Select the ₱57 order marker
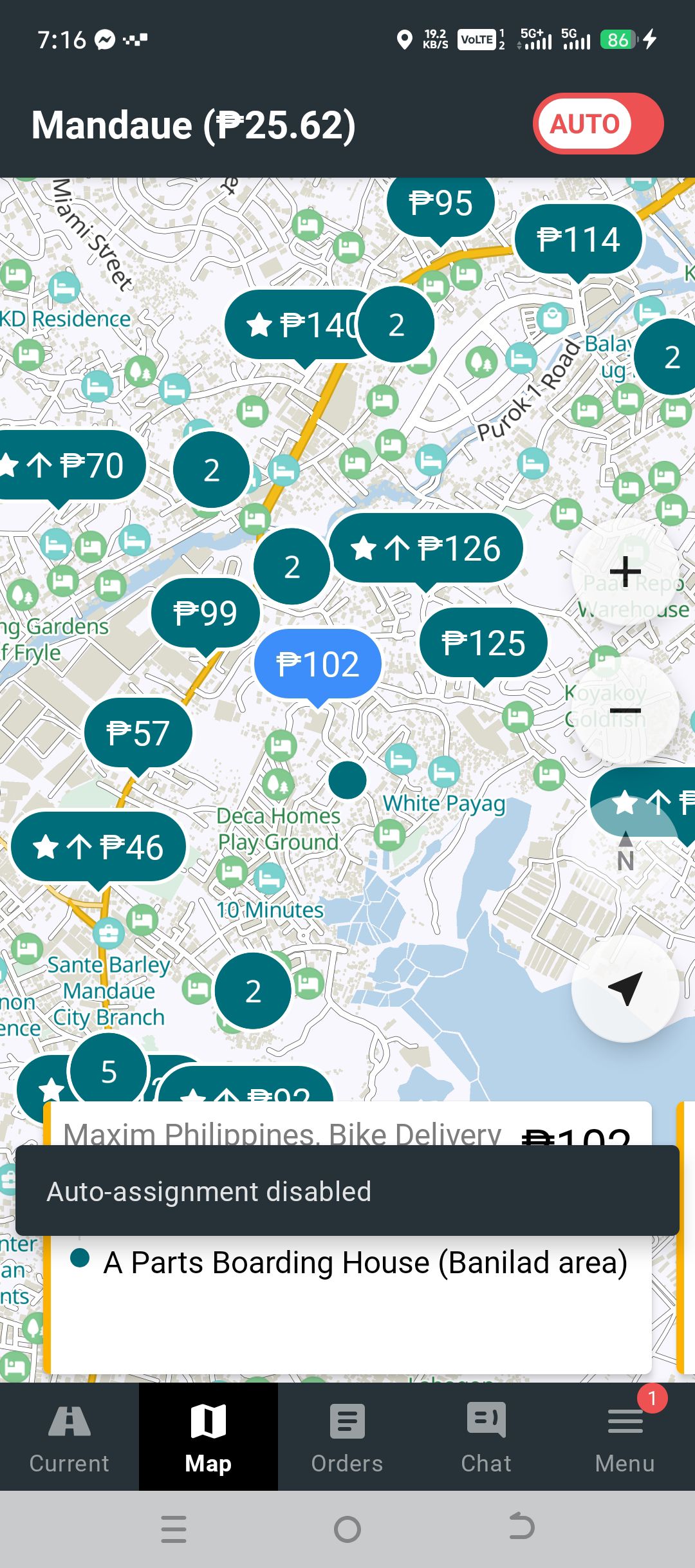The image size is (695, 1568). (x=138, y=734)
